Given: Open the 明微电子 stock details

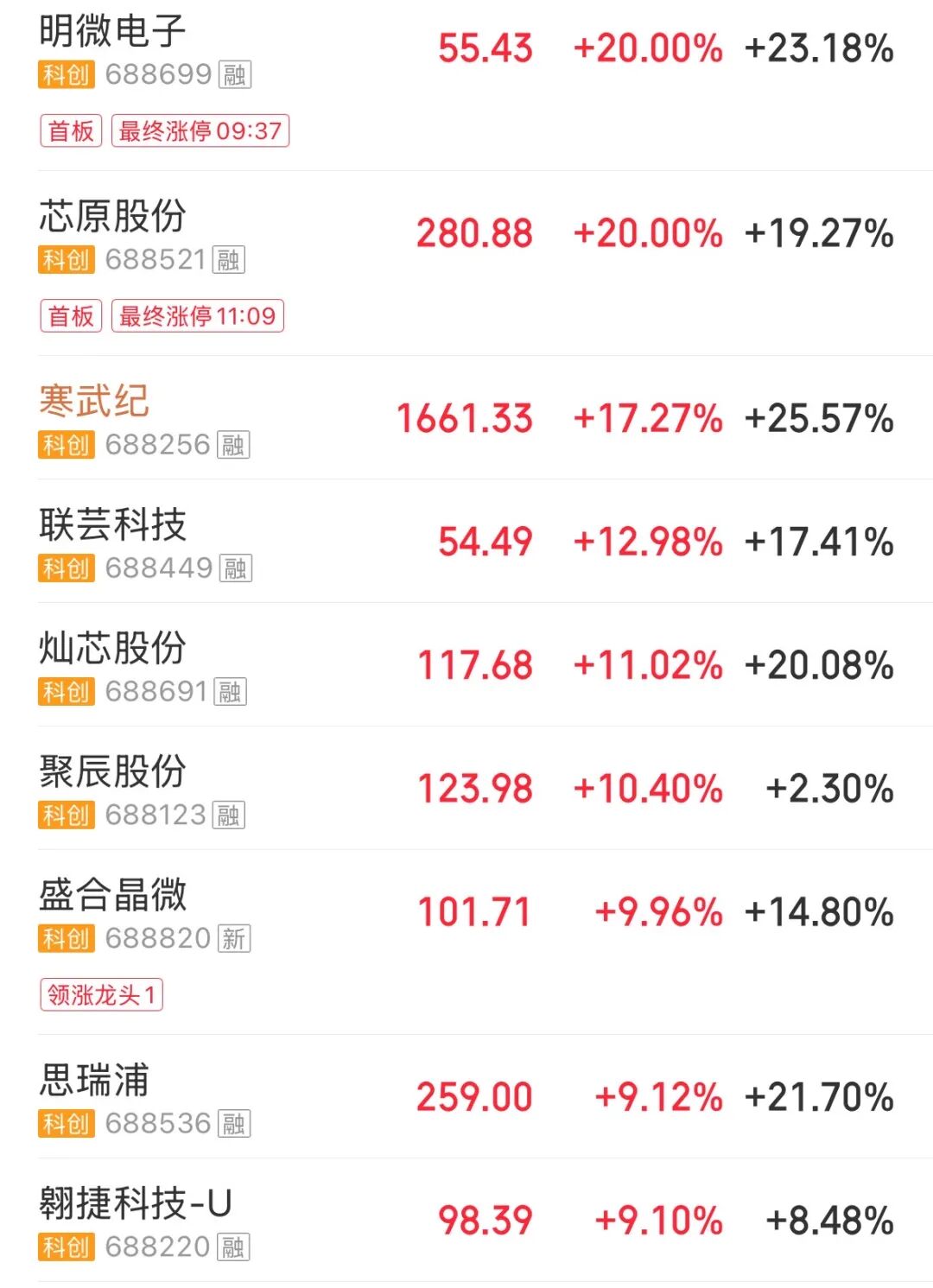Looking at the screenshot, I should pos(112,32).
